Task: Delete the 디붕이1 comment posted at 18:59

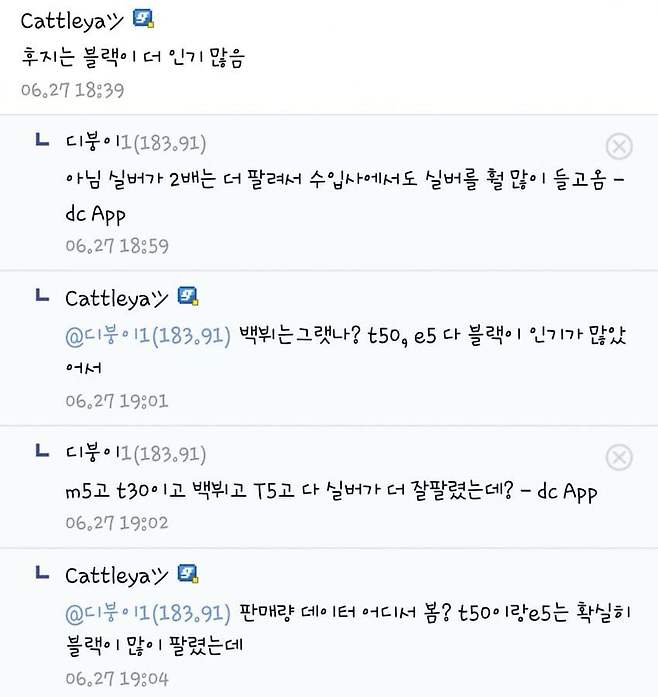Action: pyautogui.click(x=620, y=147)
